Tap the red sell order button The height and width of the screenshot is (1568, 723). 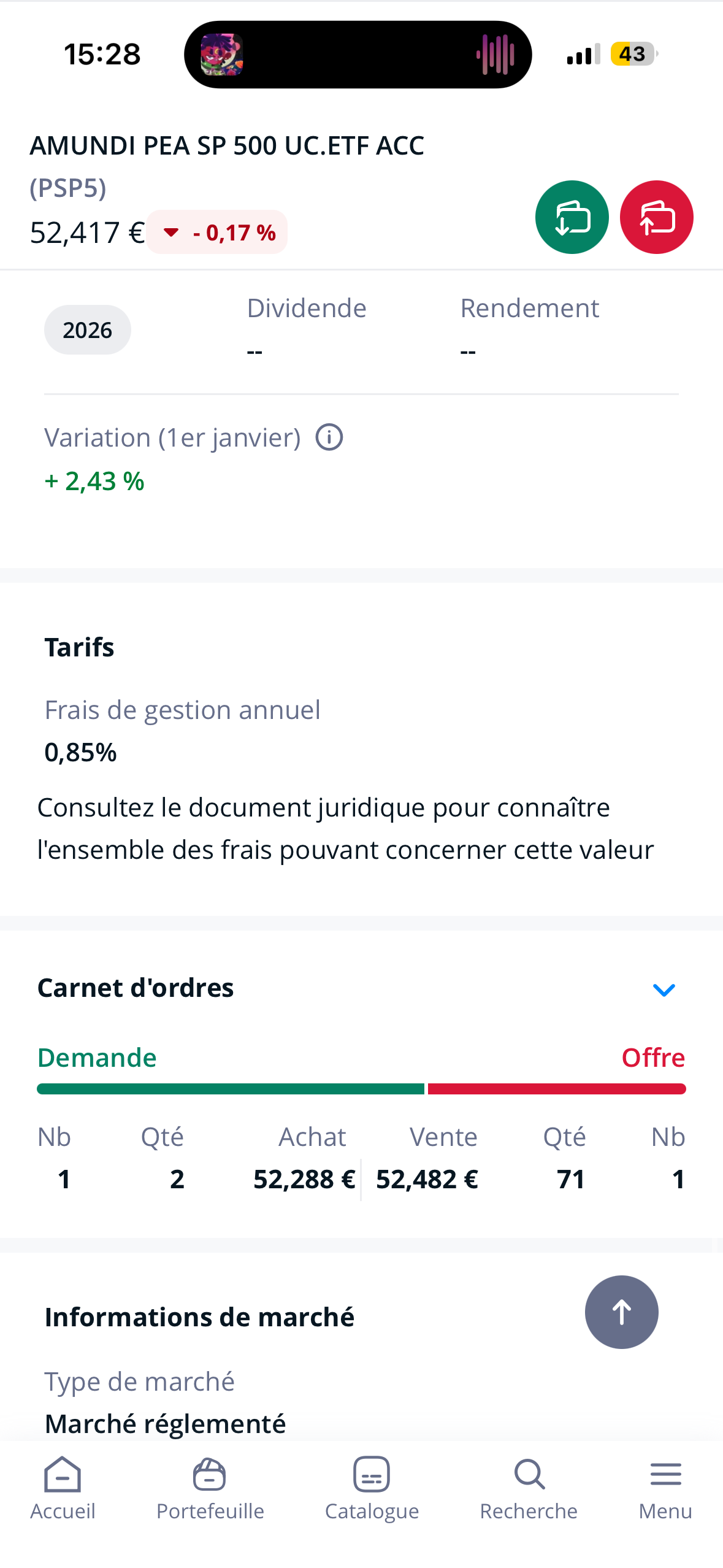pyautogui.click(x=656, y=217)
